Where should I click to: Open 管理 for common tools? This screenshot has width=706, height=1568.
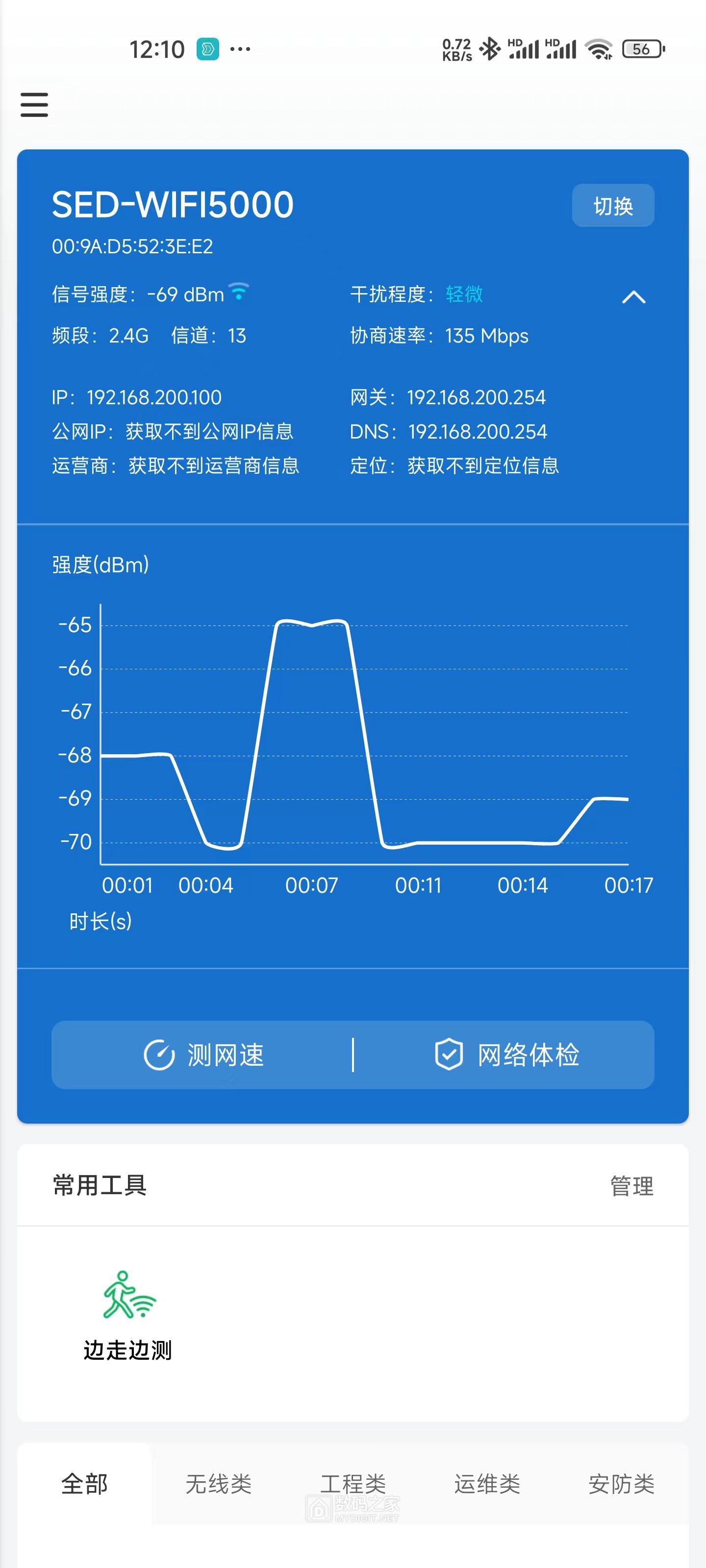click(631, 1186)
